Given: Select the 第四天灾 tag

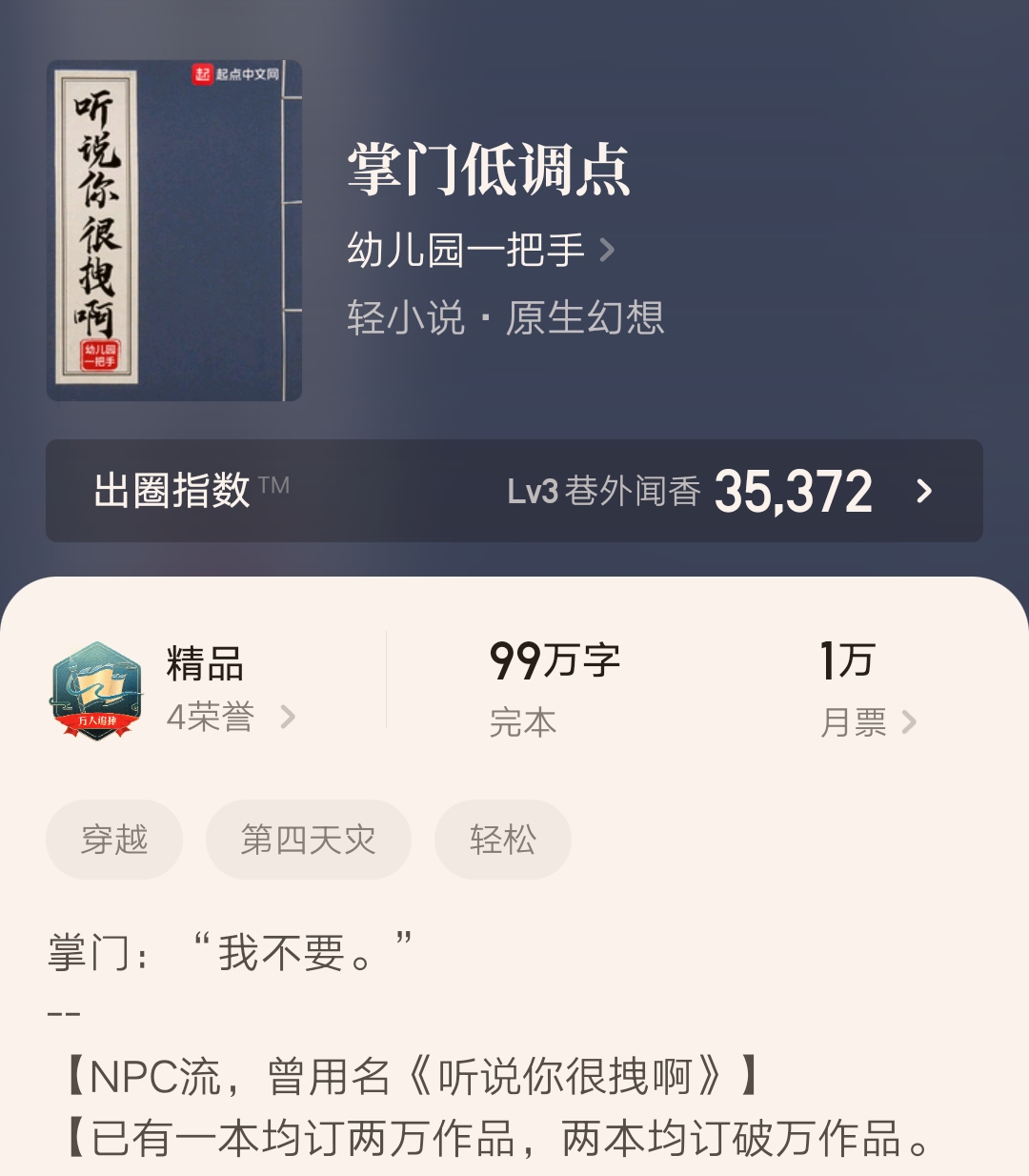Looking at the screenshot, I should tap(309, 840).
